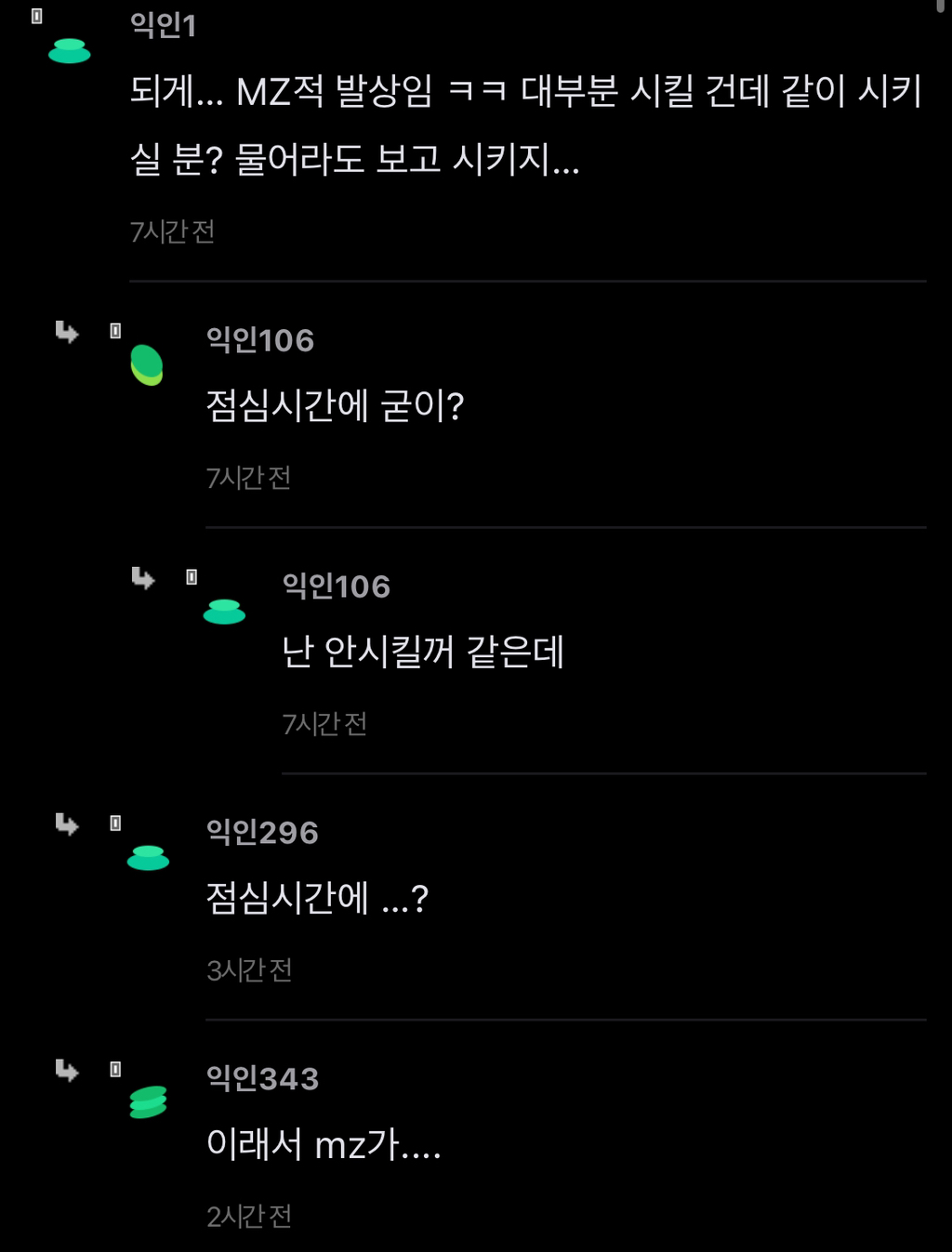Open 익인296's reply '점심시간에 ...?'

317,898
